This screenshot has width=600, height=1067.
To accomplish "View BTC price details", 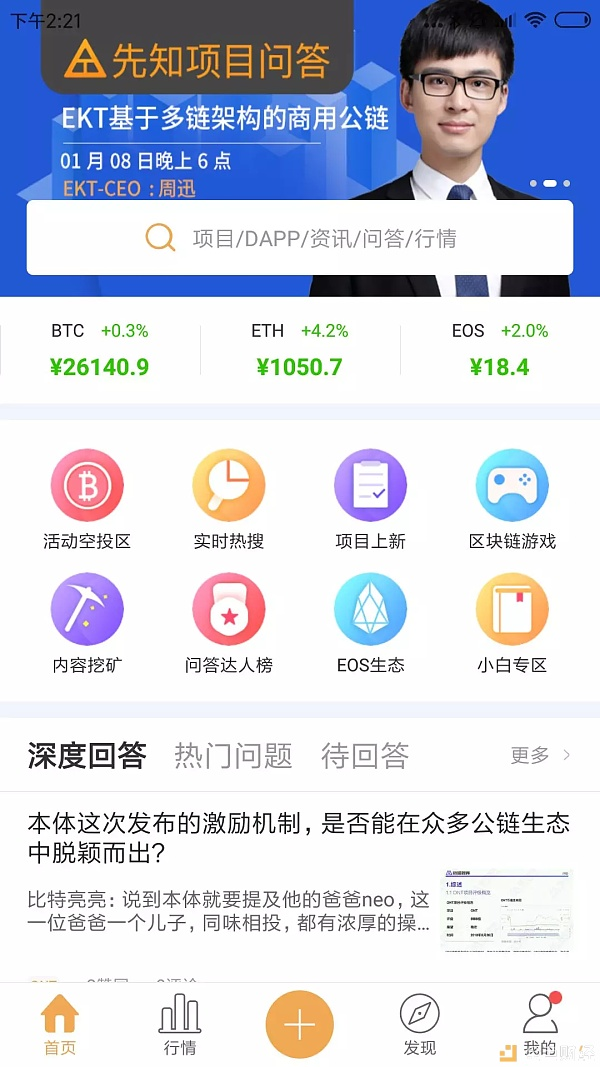I will coord(99,350).
